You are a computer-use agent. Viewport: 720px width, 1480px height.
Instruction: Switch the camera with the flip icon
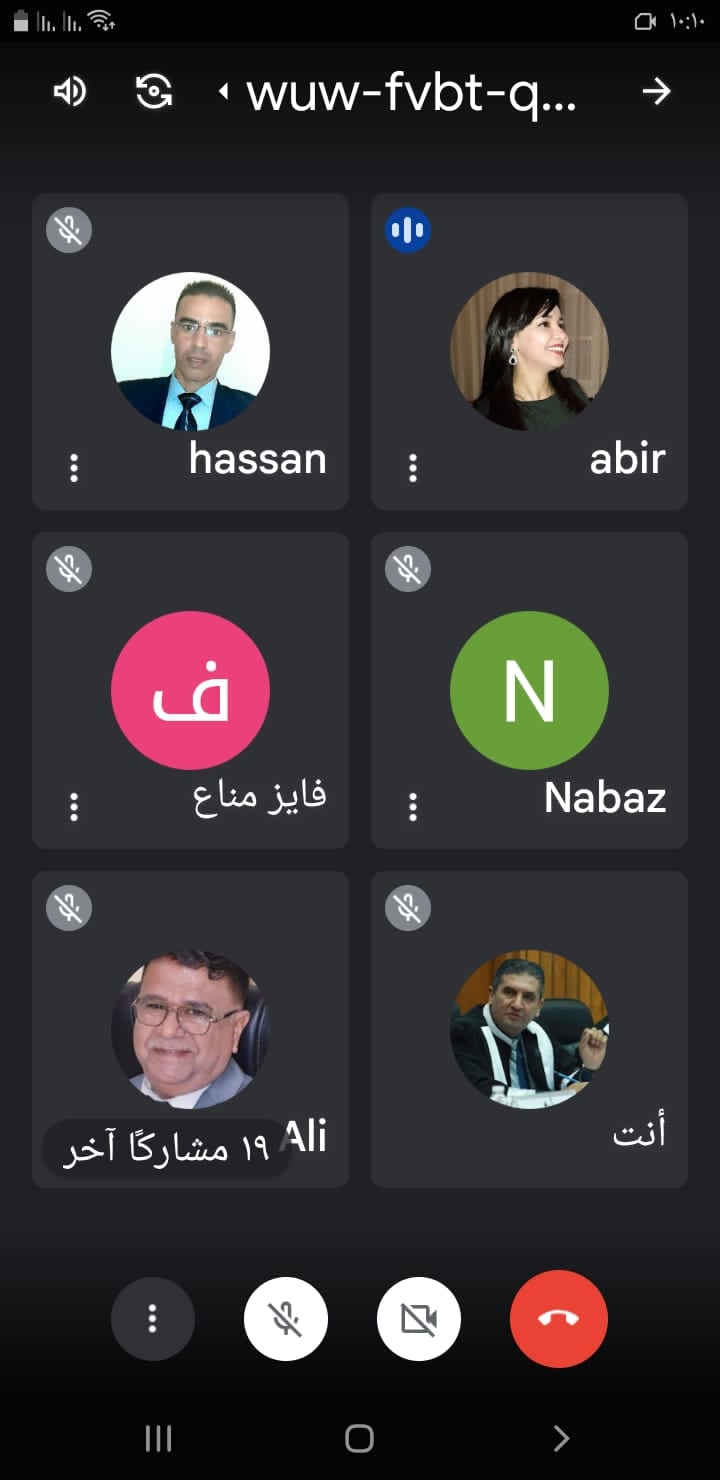154,92
